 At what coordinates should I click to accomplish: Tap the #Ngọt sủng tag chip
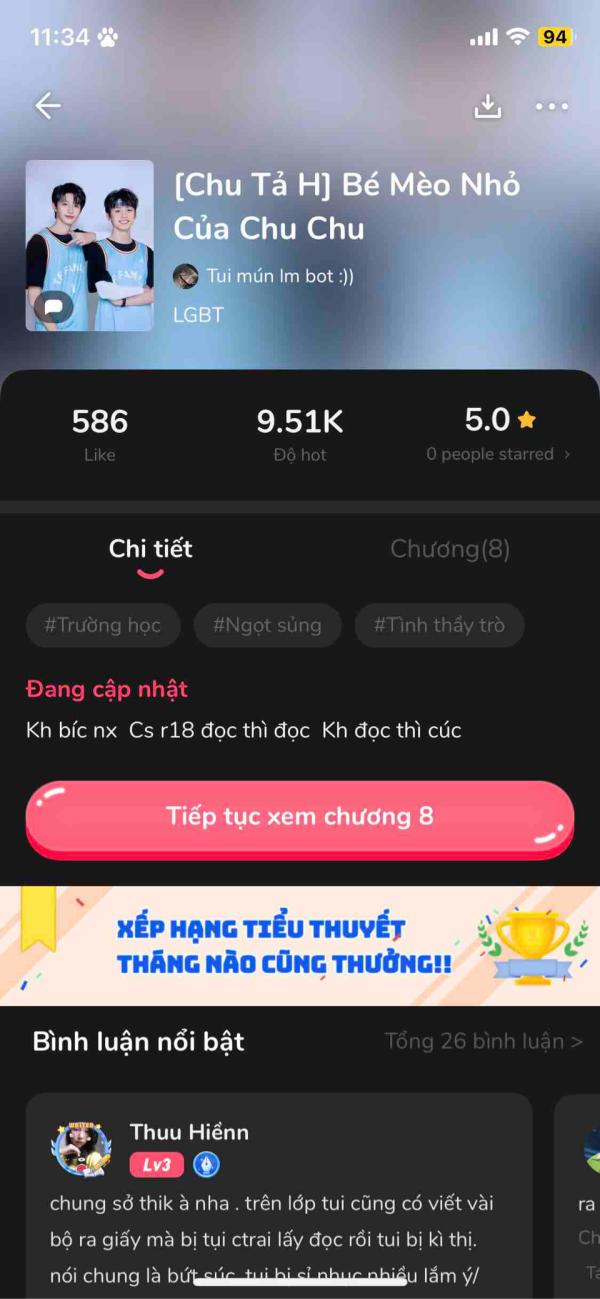[x=267, y=626]
